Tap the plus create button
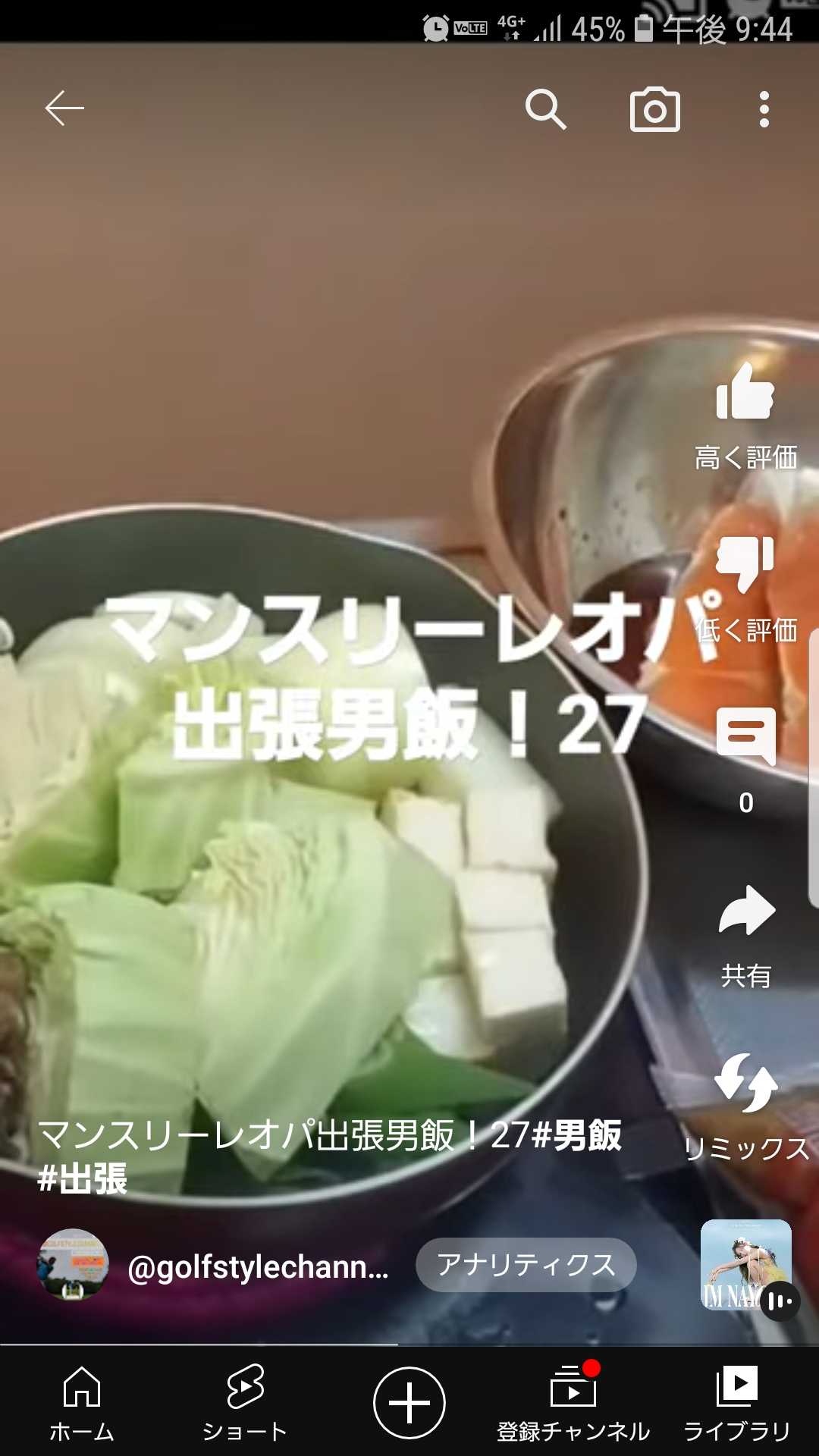Image resolution: width=819 pixels, height=1456 pixels. click(409, 1403)
